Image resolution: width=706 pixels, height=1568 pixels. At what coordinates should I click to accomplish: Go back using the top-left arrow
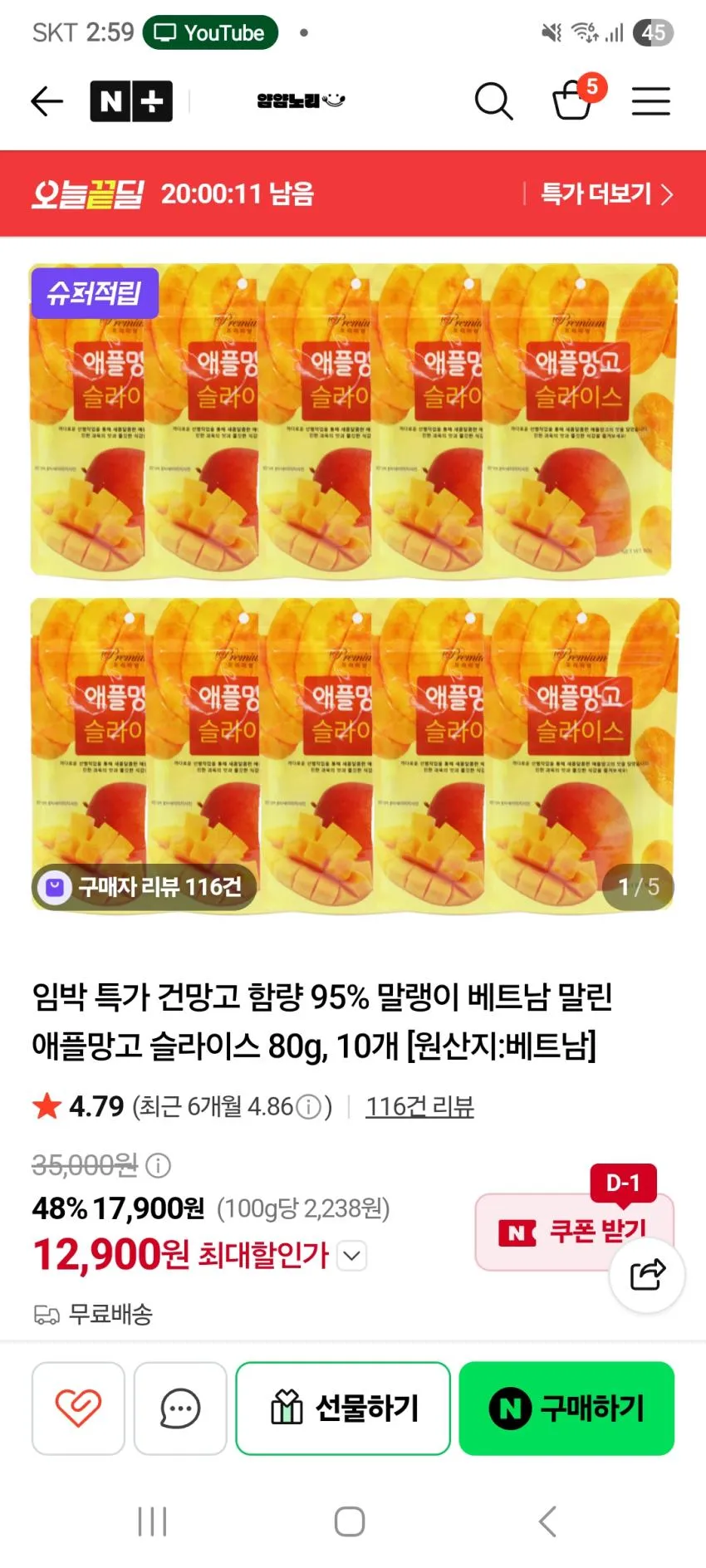pyautogui.click(x=47, y=101)
